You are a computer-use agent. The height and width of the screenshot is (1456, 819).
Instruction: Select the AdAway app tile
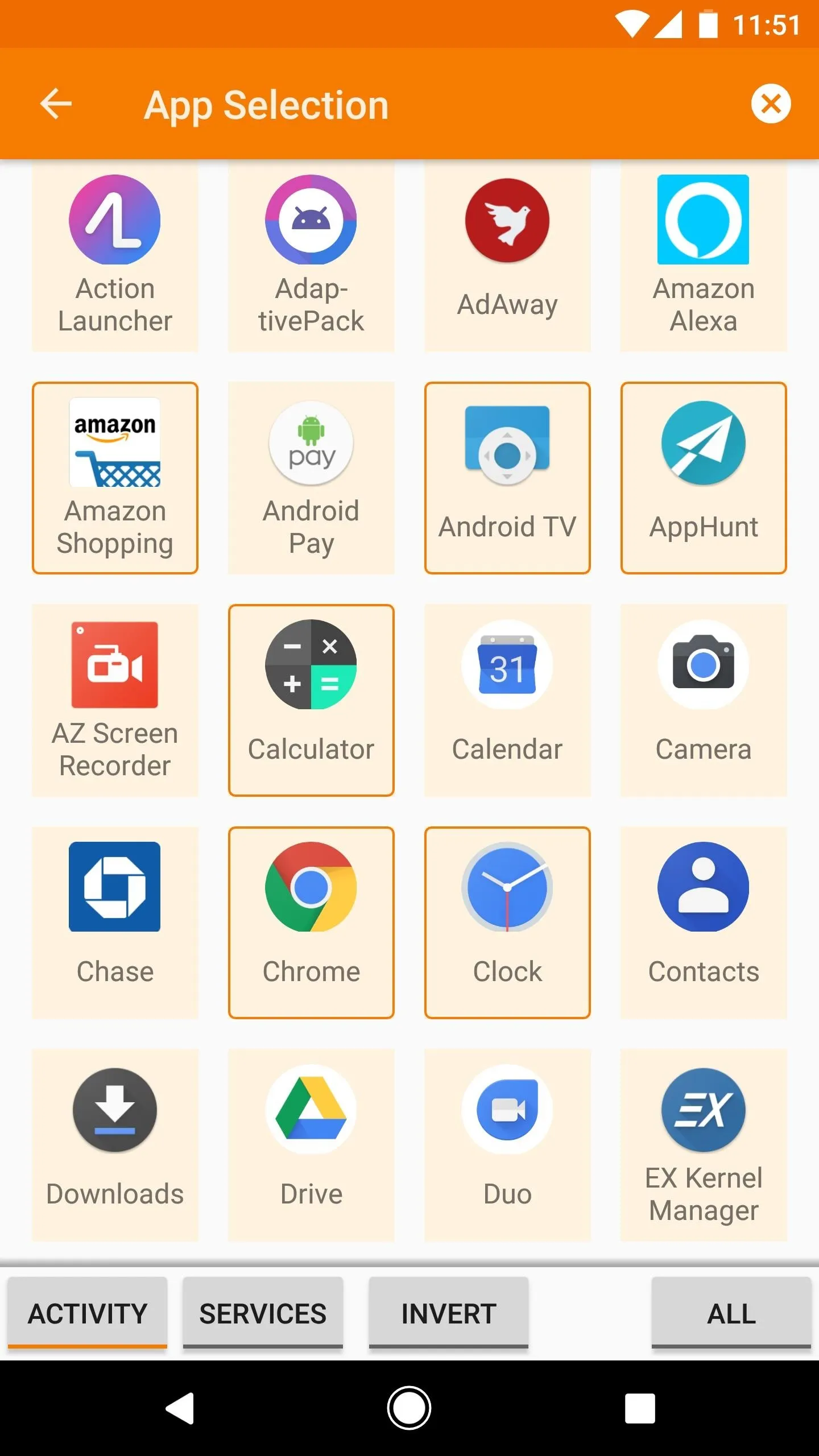(x=507, y=256)
